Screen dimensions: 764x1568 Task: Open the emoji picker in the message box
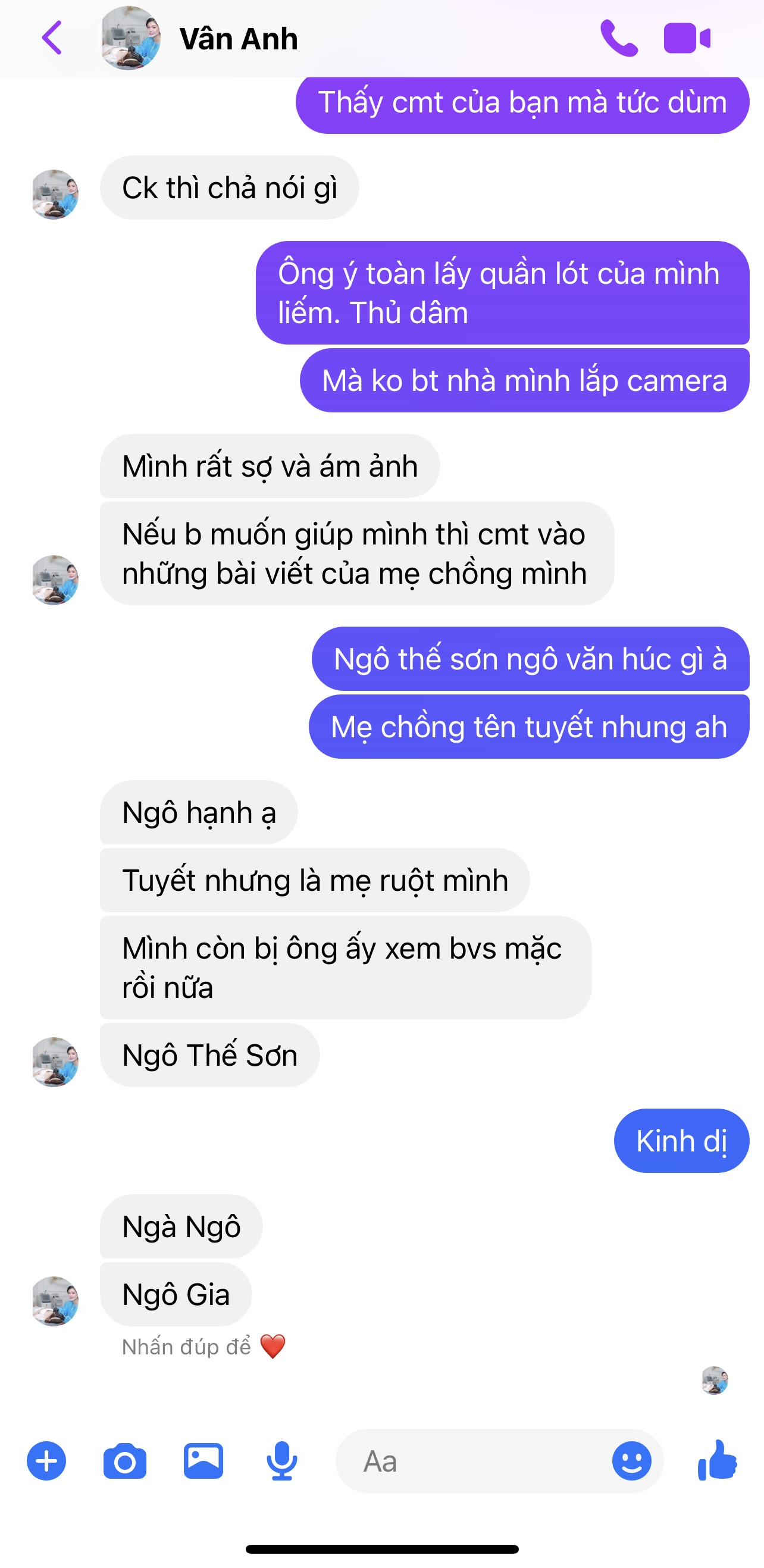click(631, 1460)
